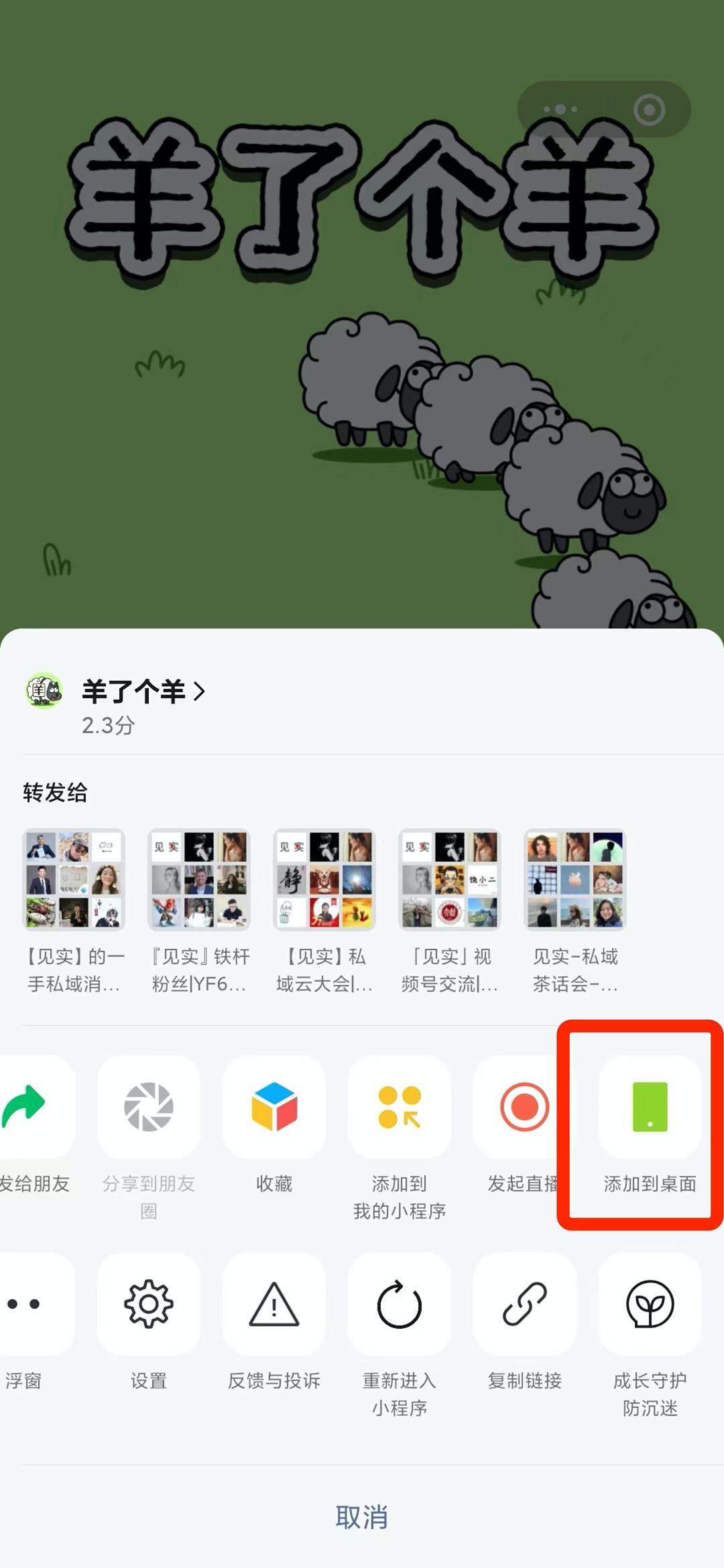Dismiss the sheet with 取消
The width and height of the screenshot is (724, 1568).
pyautogui.click(x=362, y=1517)
